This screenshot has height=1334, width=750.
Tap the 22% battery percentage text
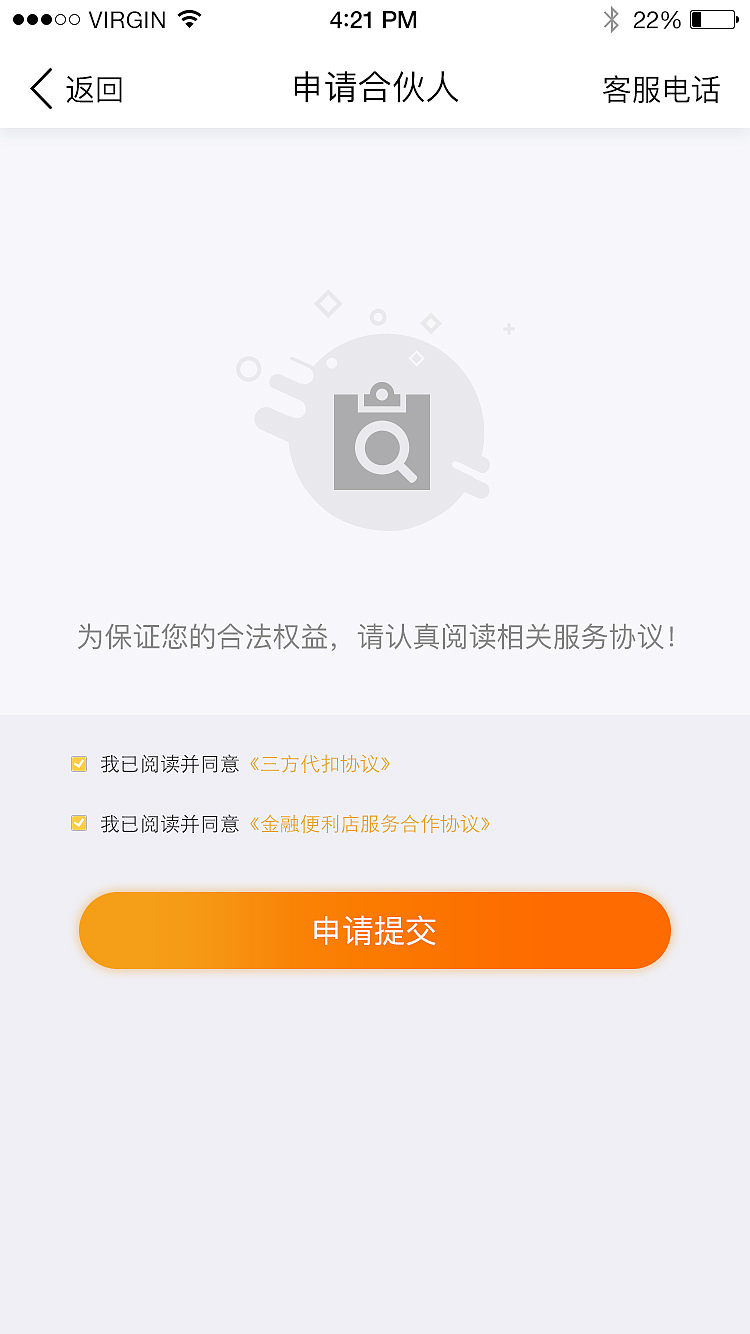[x=658, y=18]
